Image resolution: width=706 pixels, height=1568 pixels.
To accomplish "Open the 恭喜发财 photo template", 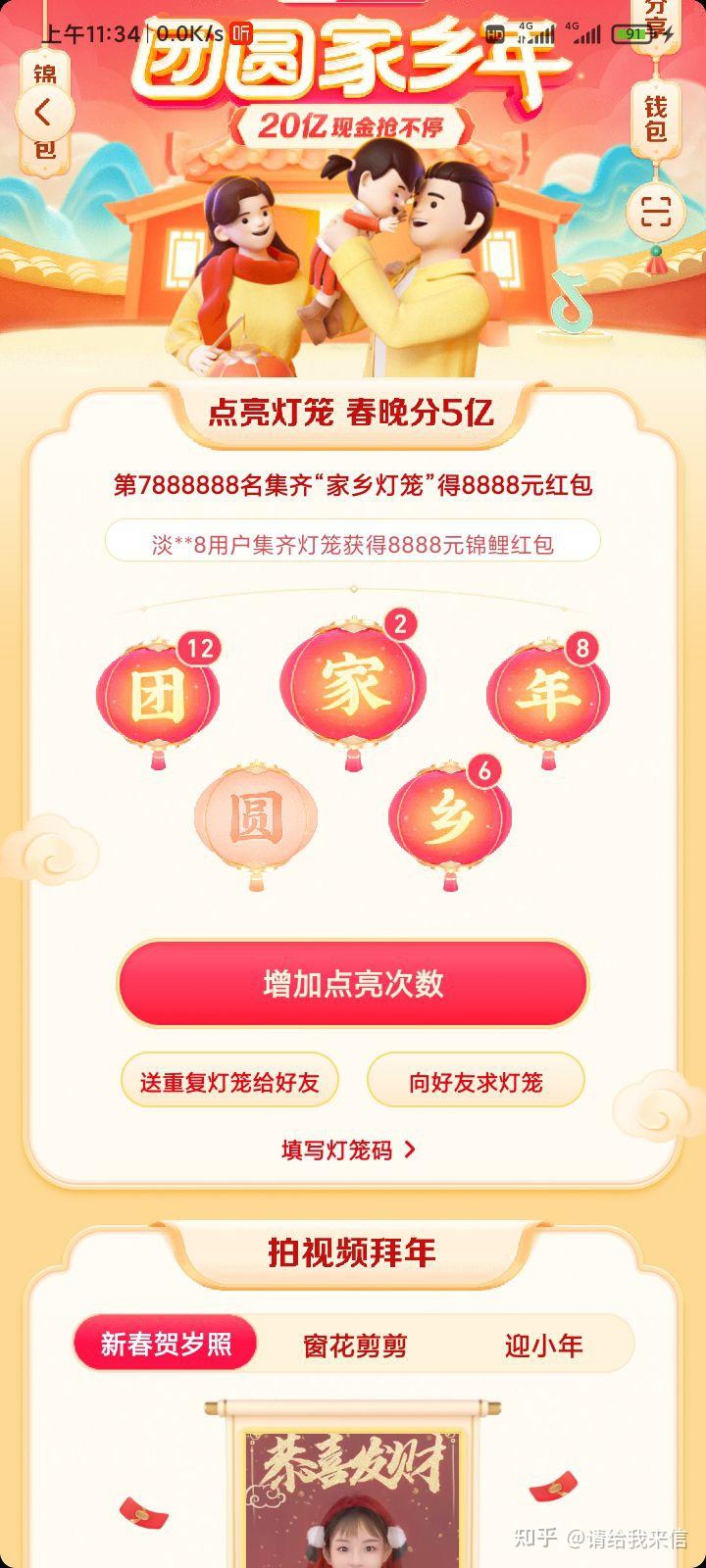I will click(353, 1485).
